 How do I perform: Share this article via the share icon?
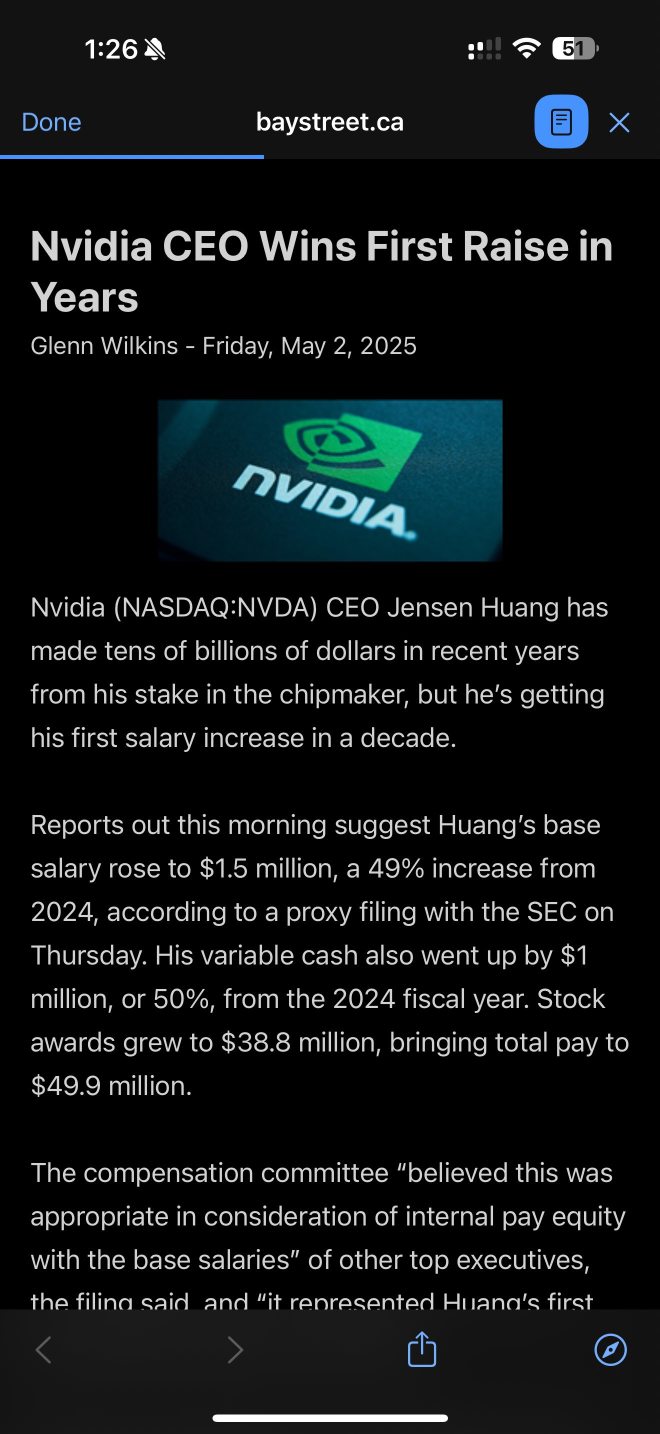(x=422, y=1349)
